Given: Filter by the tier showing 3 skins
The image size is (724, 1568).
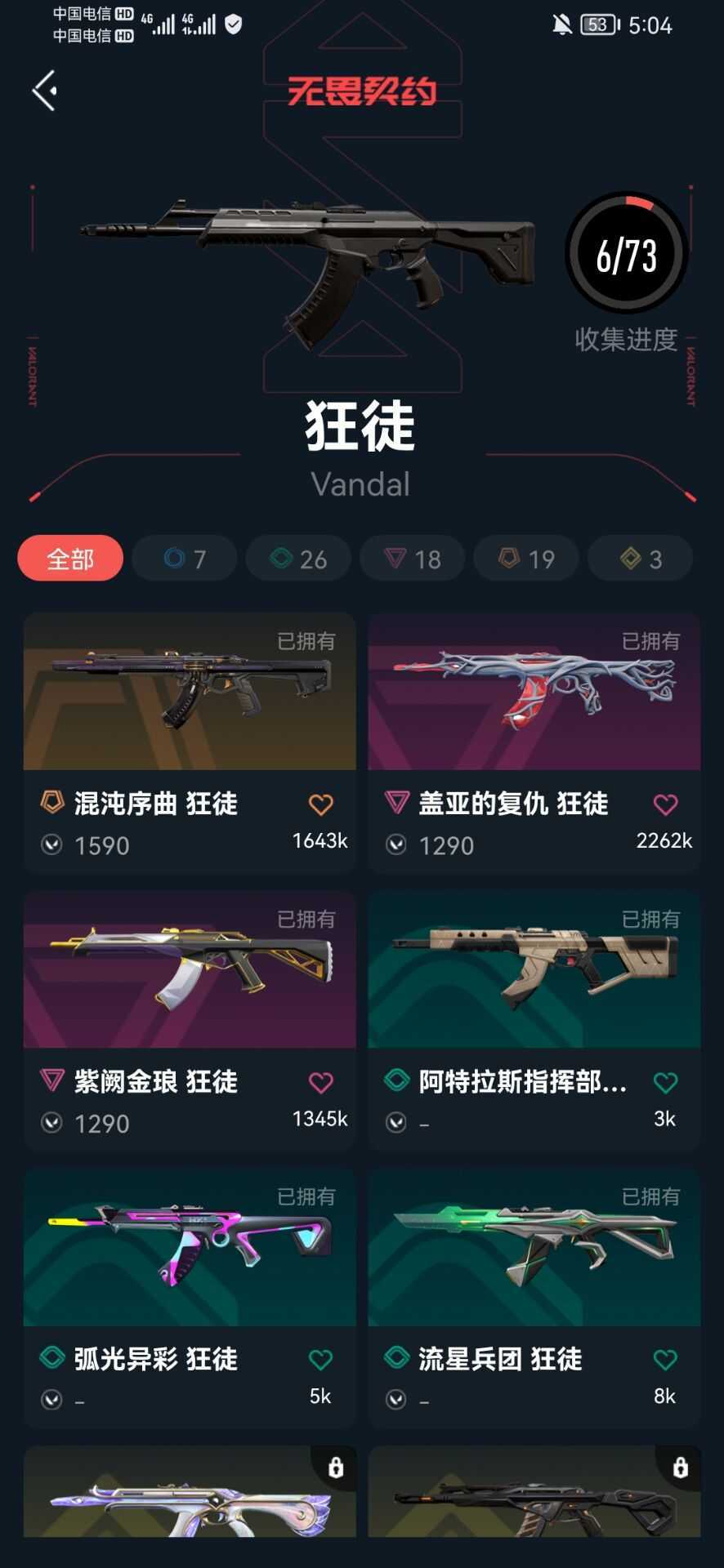Looking at the screenshot, I should coord(641,559).
